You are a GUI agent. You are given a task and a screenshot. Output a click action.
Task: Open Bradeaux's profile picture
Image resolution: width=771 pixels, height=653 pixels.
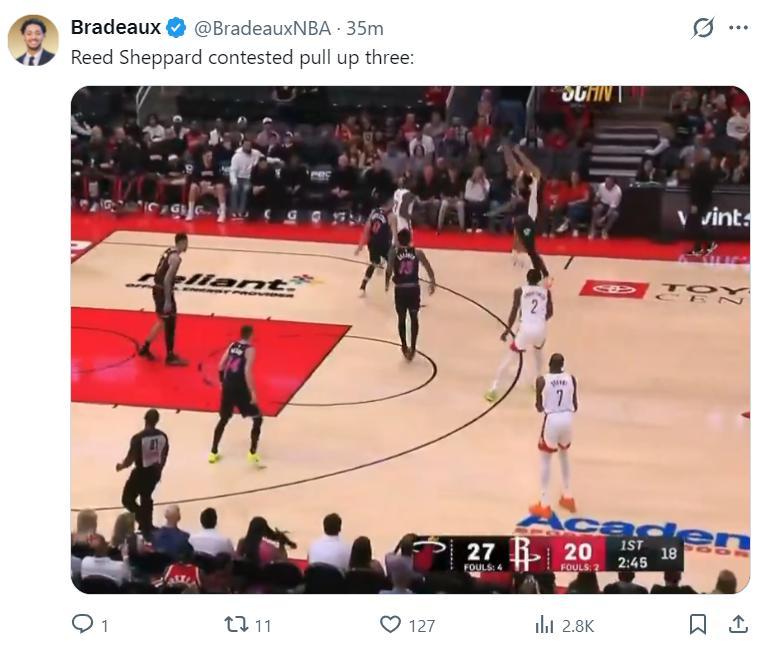(33, 40)
